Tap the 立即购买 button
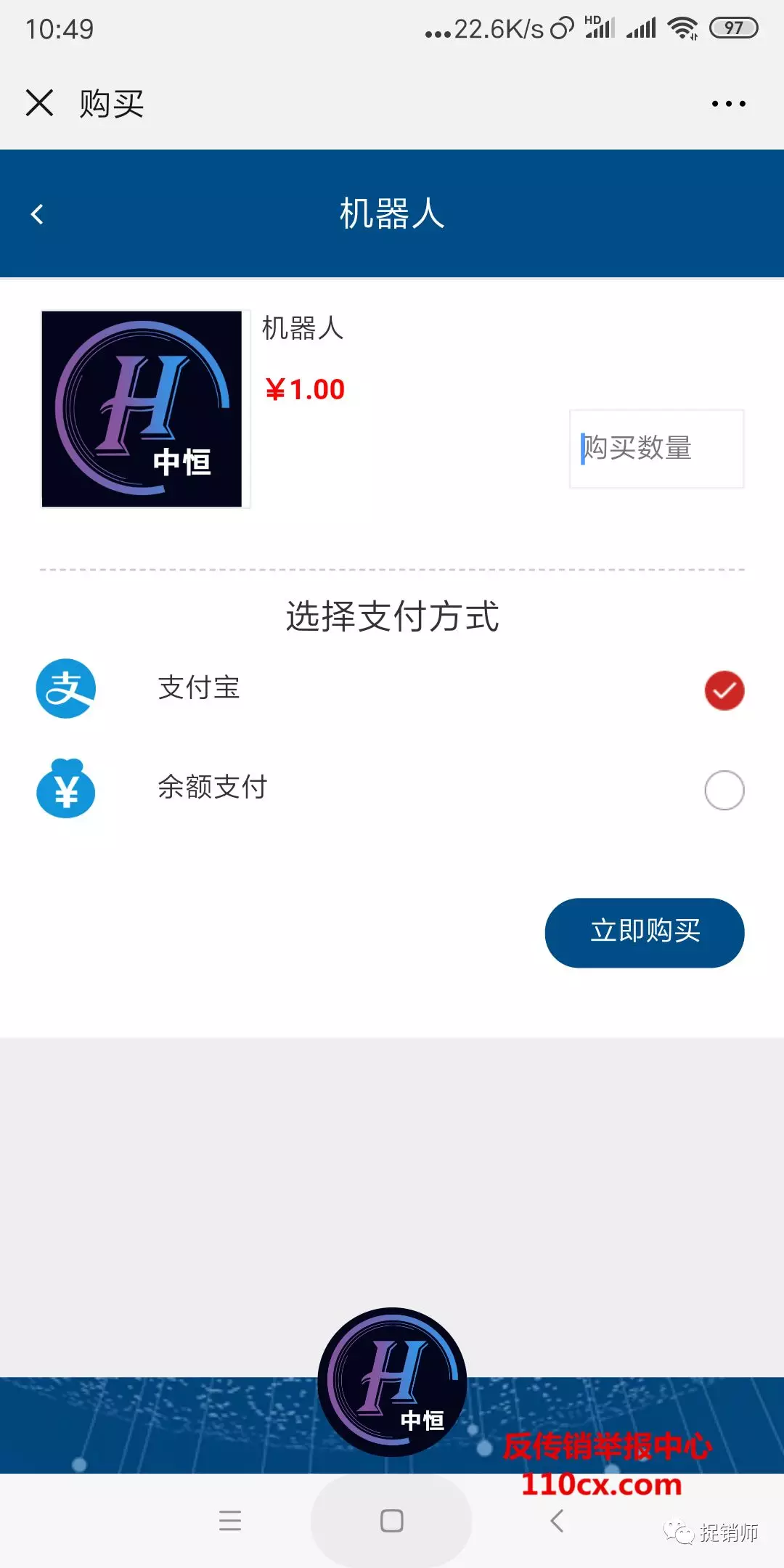Screen dimensions: 784x1568 pos(645,932)
